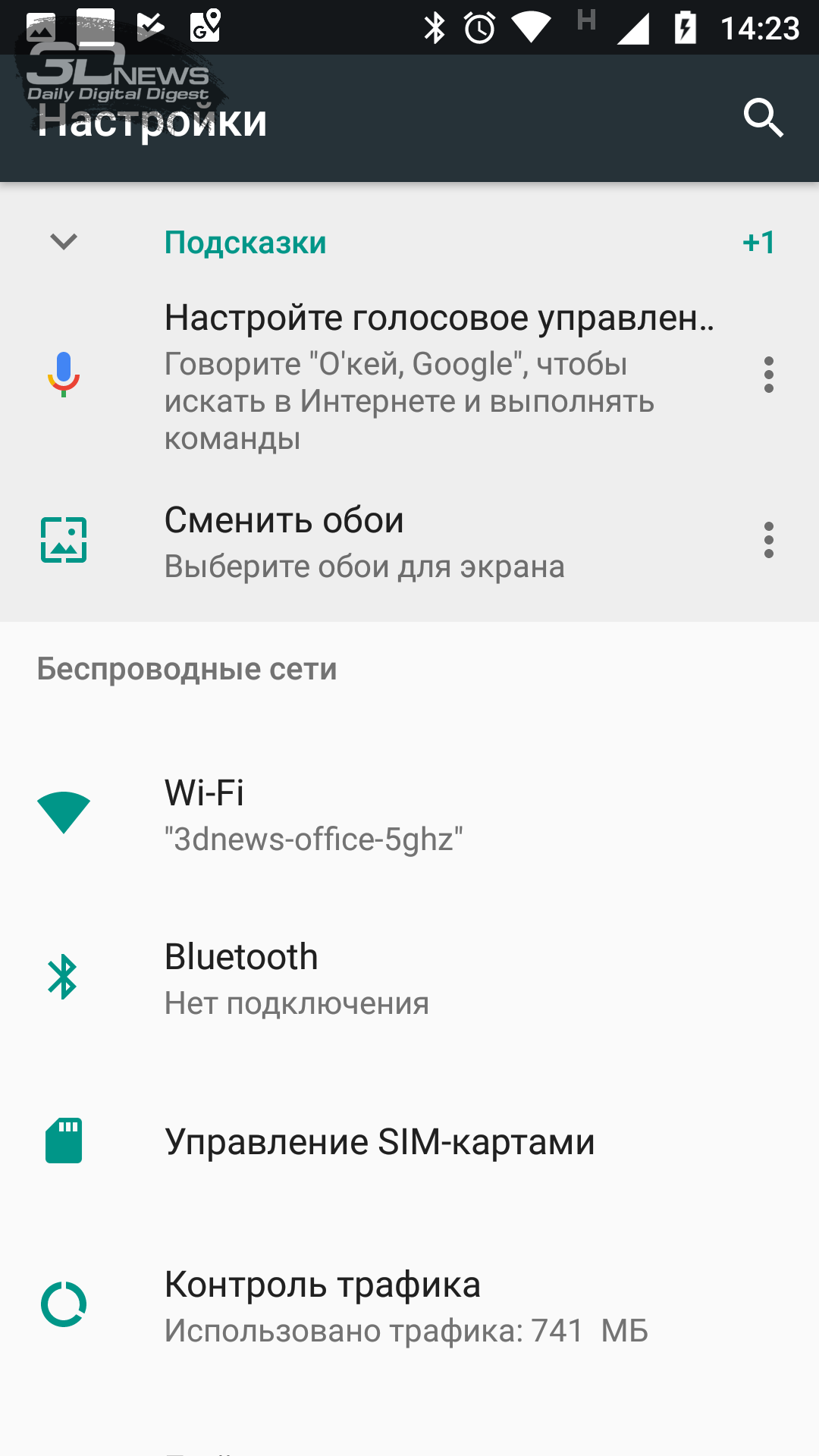Open Wi-Fi settings
819x1456 pixels.
coord(409,814)
